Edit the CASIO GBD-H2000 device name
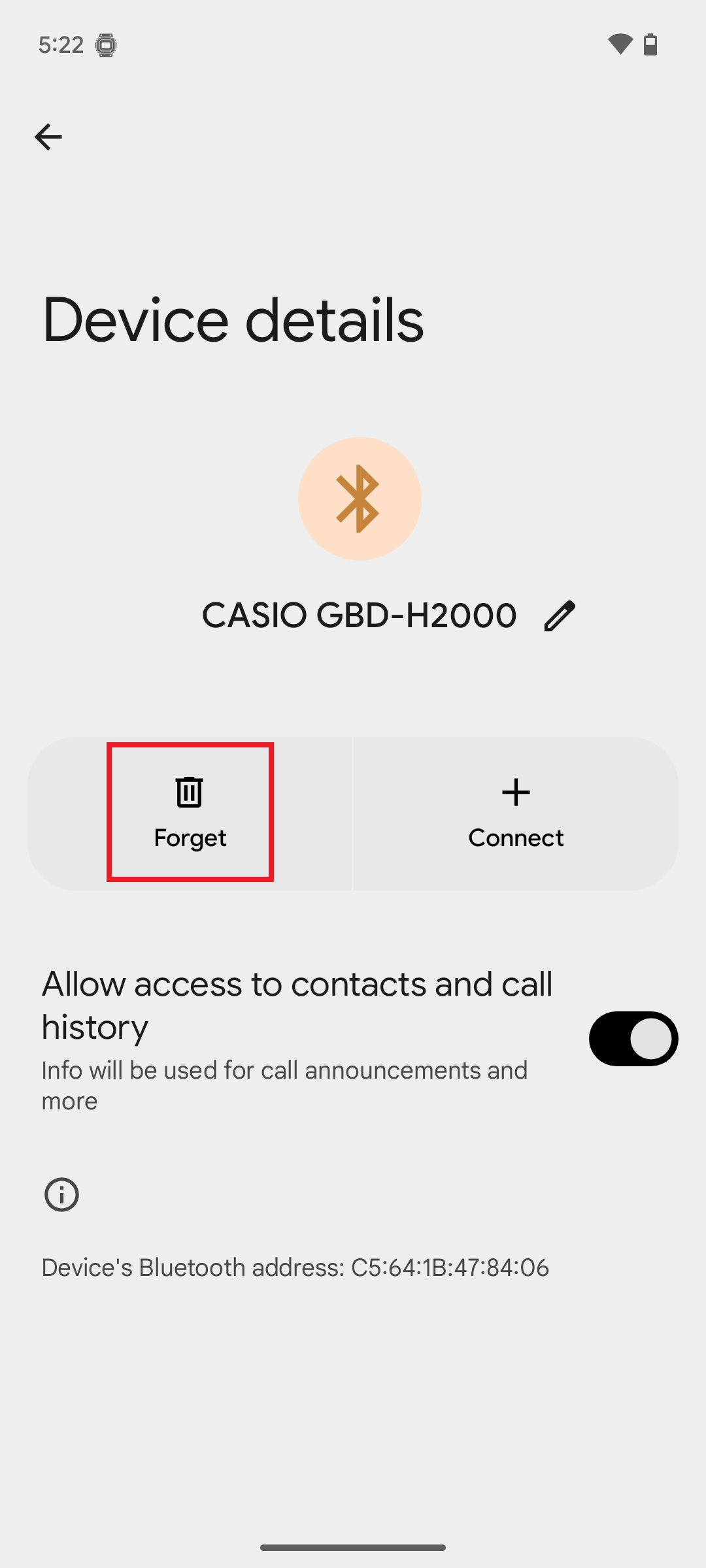The image size is (706, 1568). pyautogui.click(x=560, y=615)
